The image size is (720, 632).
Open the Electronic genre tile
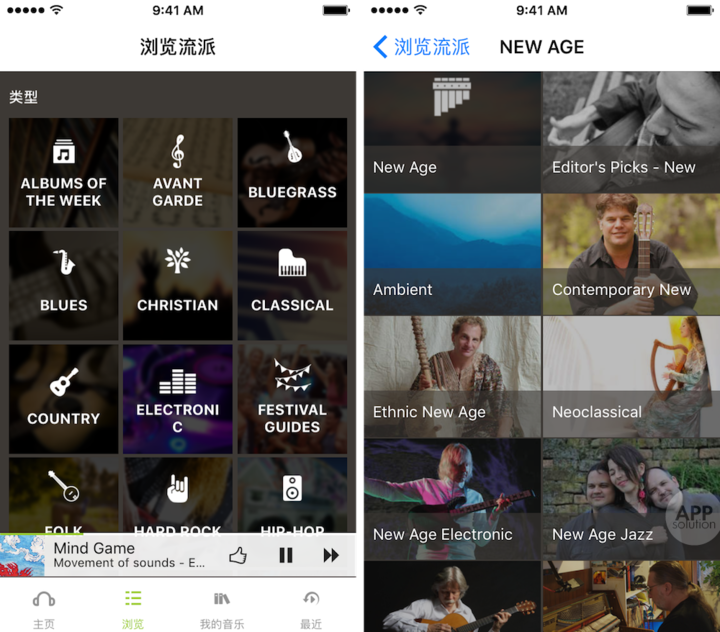[178, 399]
